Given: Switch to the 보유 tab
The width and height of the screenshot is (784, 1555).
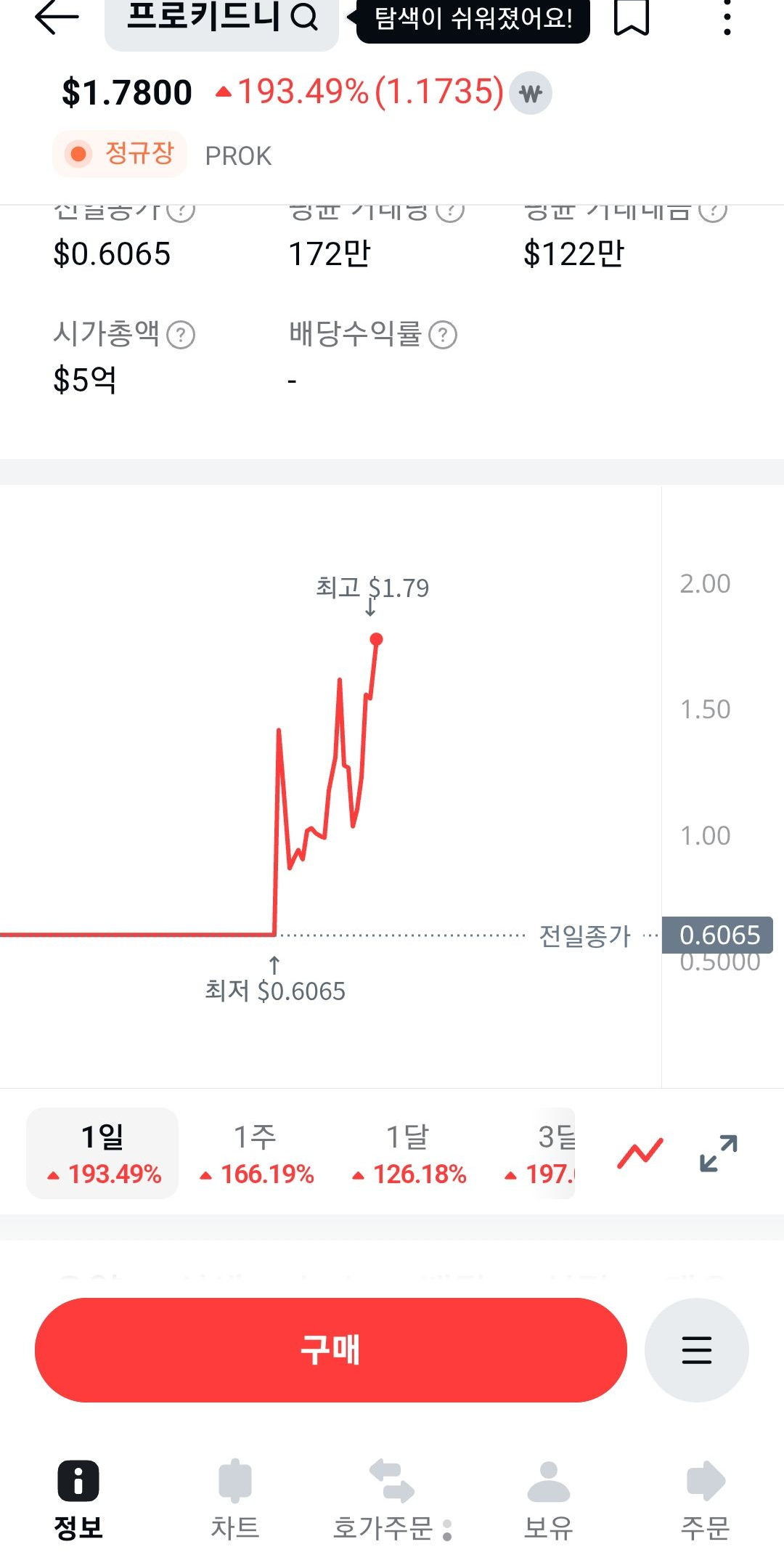Looking at the screenshot, I should [549, 1500].
